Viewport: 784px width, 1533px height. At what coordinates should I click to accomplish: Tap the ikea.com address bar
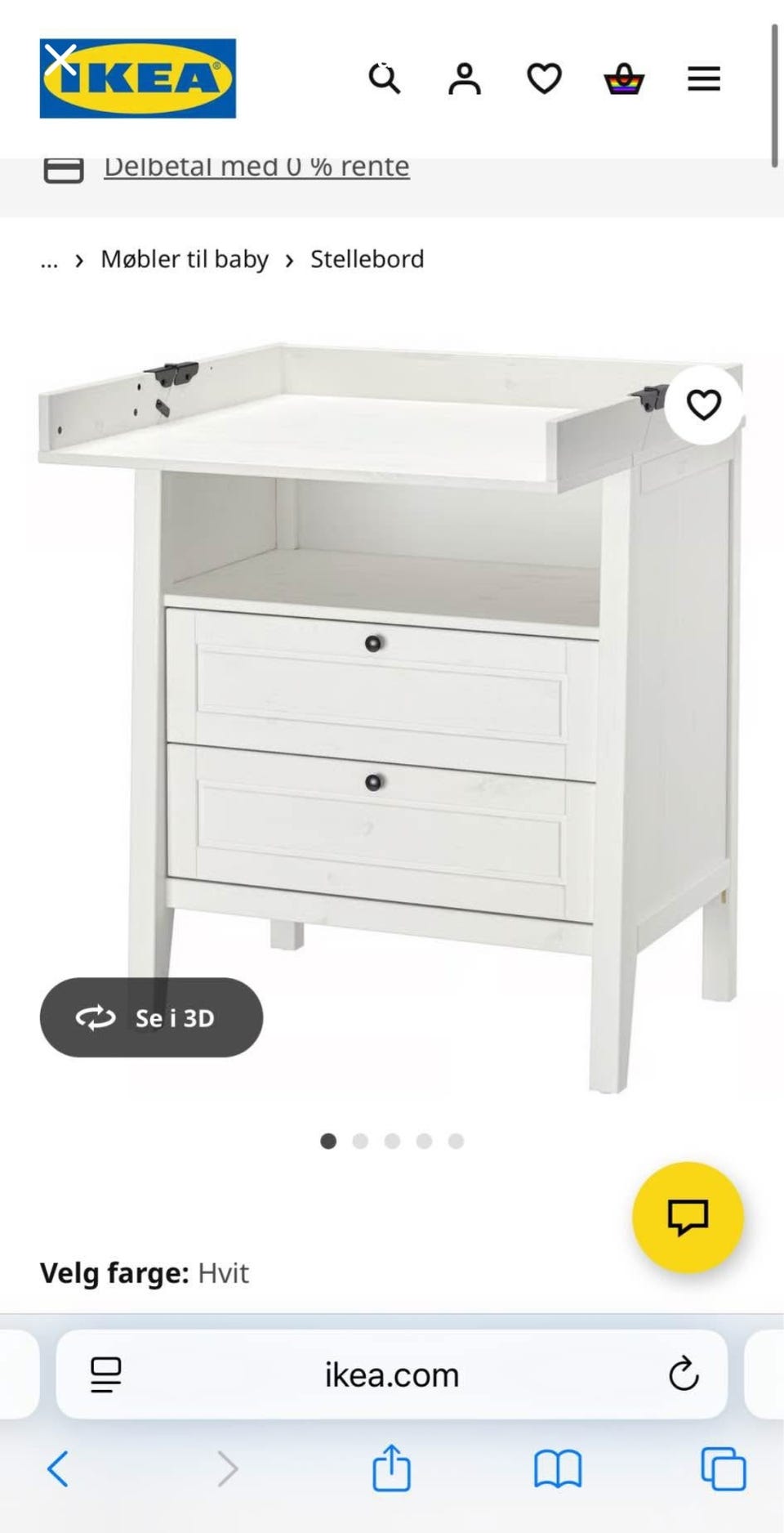[x=392, y=1374]
